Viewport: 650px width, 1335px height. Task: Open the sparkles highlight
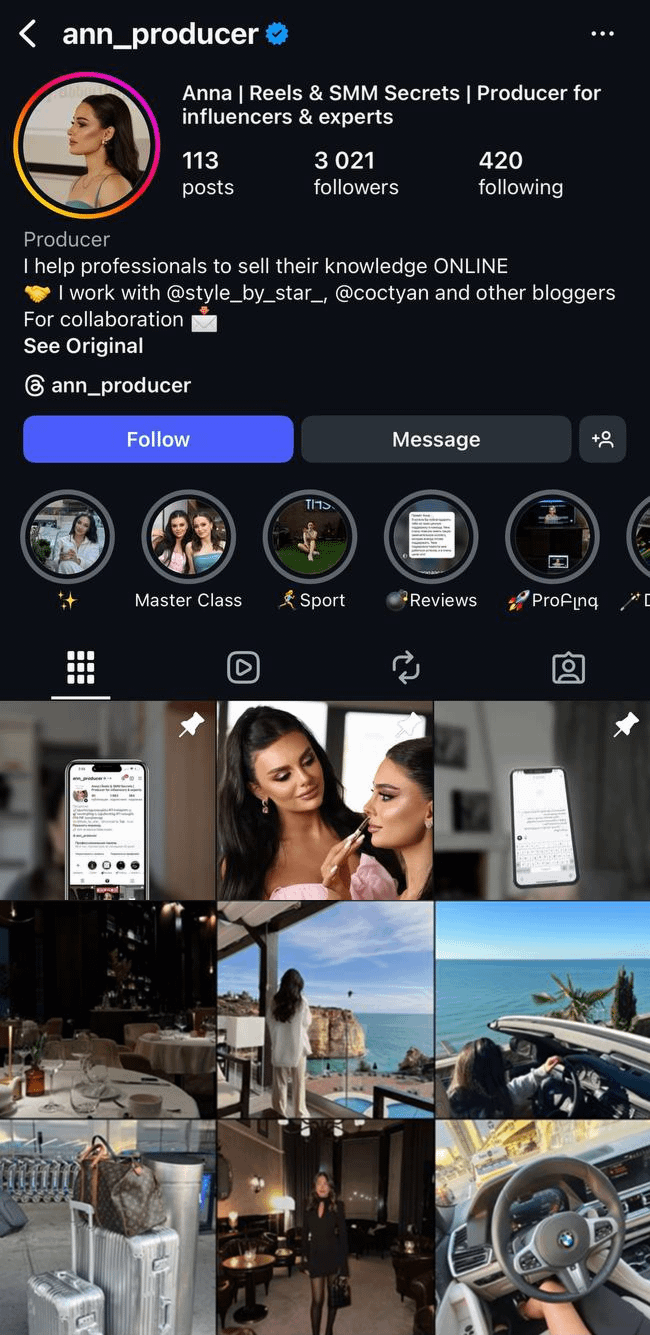67,538
